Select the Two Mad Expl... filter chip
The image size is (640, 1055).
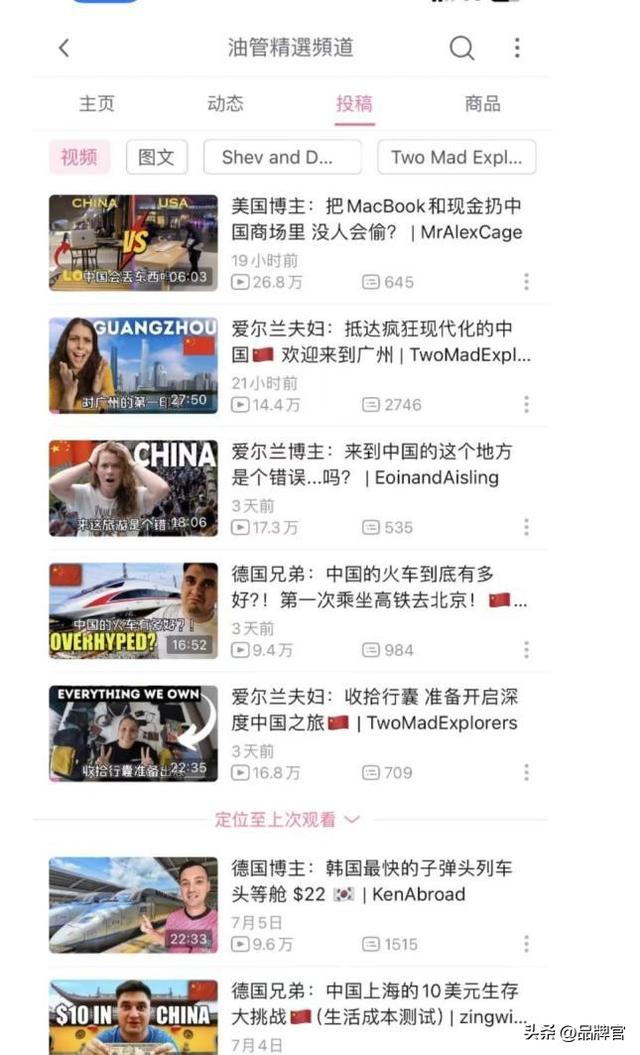pos(456,157)
